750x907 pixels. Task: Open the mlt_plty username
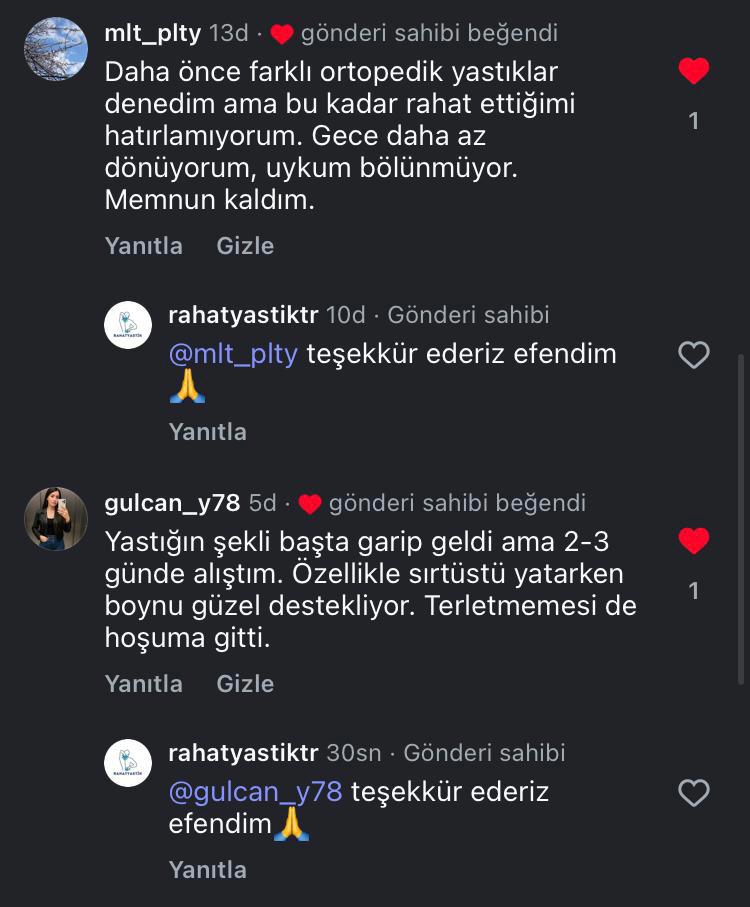click(152, 33)
